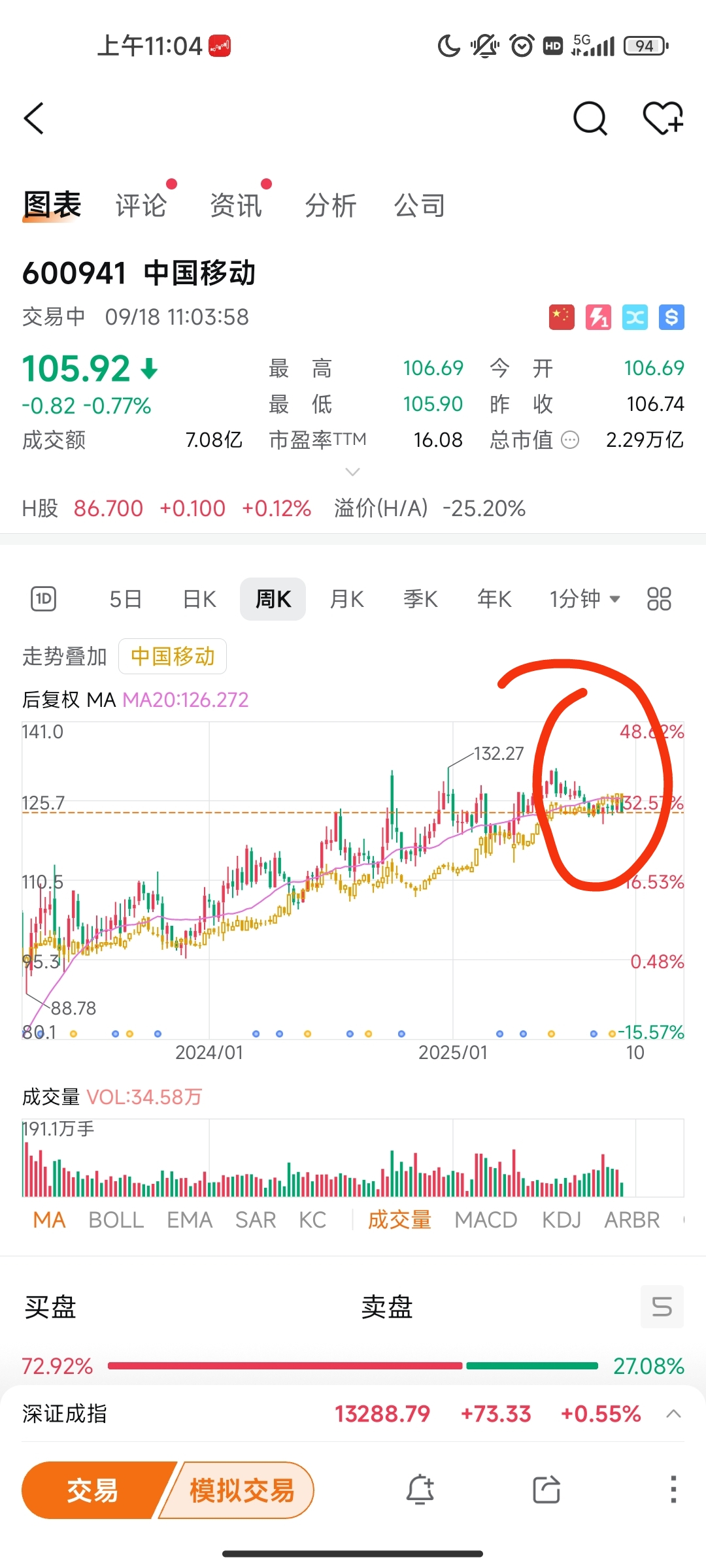The height and width of the screenshot is (1568, 706).
Task: Open chart settings grid icon
Action: coord(659,599)
